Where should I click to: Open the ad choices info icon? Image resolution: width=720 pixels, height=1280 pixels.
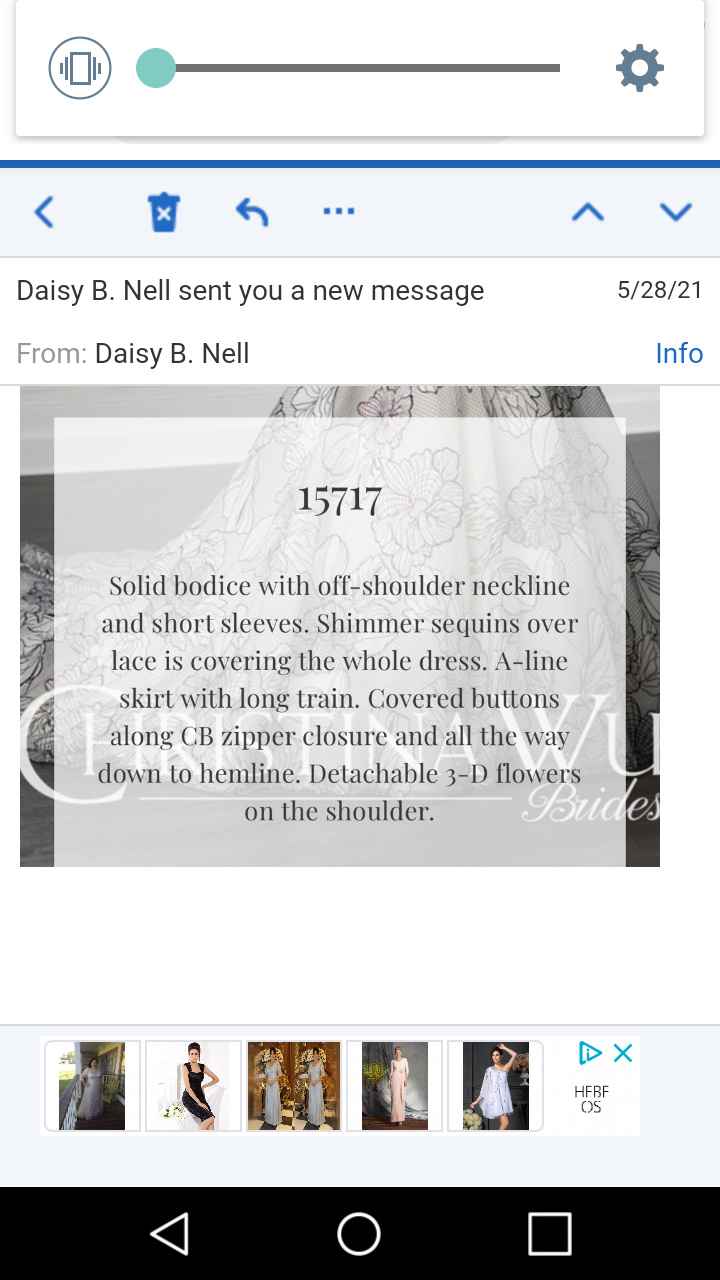pyautogui.click(x=590, y=1052)
